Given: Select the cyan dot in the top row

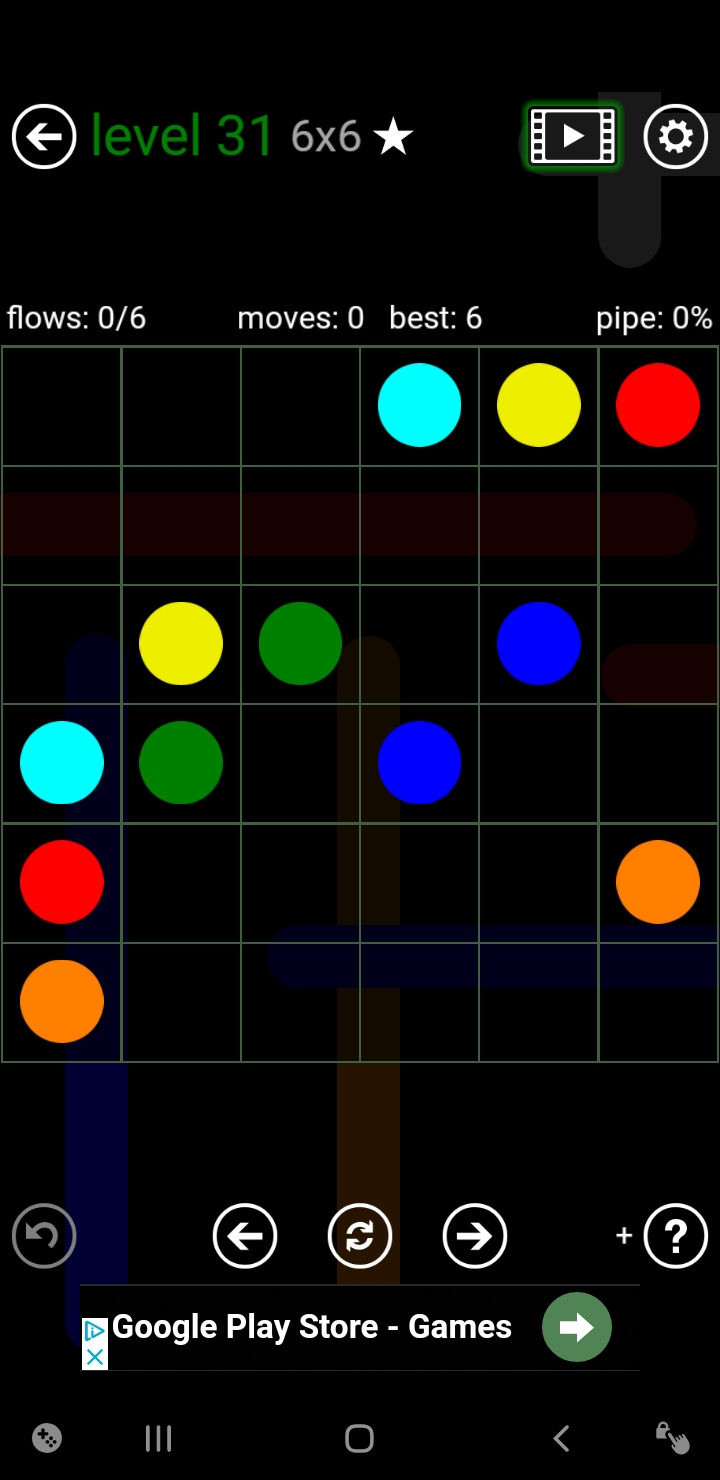Looking at the screenshot, I should (x=419, y=405).
